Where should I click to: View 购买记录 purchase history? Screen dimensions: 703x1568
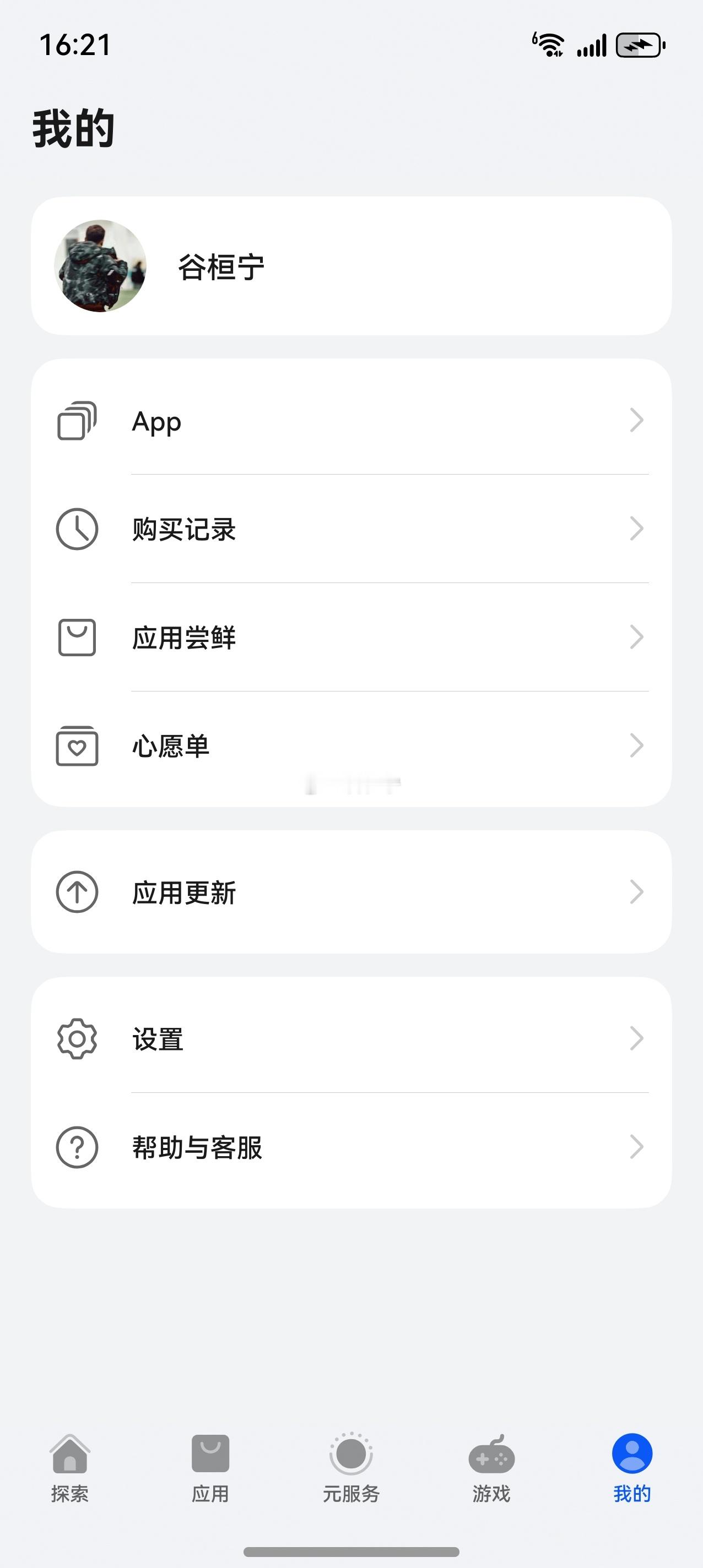351,529
